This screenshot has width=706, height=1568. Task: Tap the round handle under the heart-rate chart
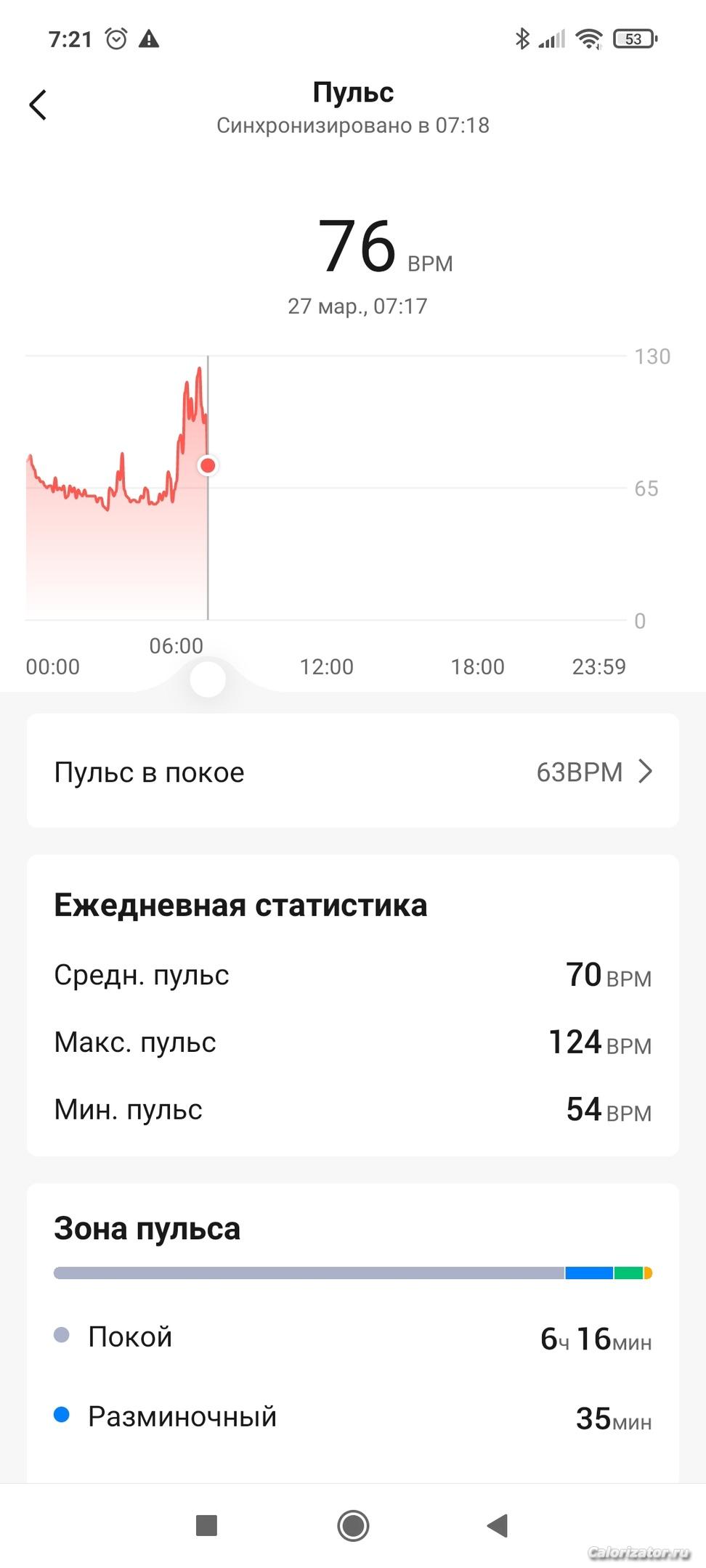click(208, 679)
